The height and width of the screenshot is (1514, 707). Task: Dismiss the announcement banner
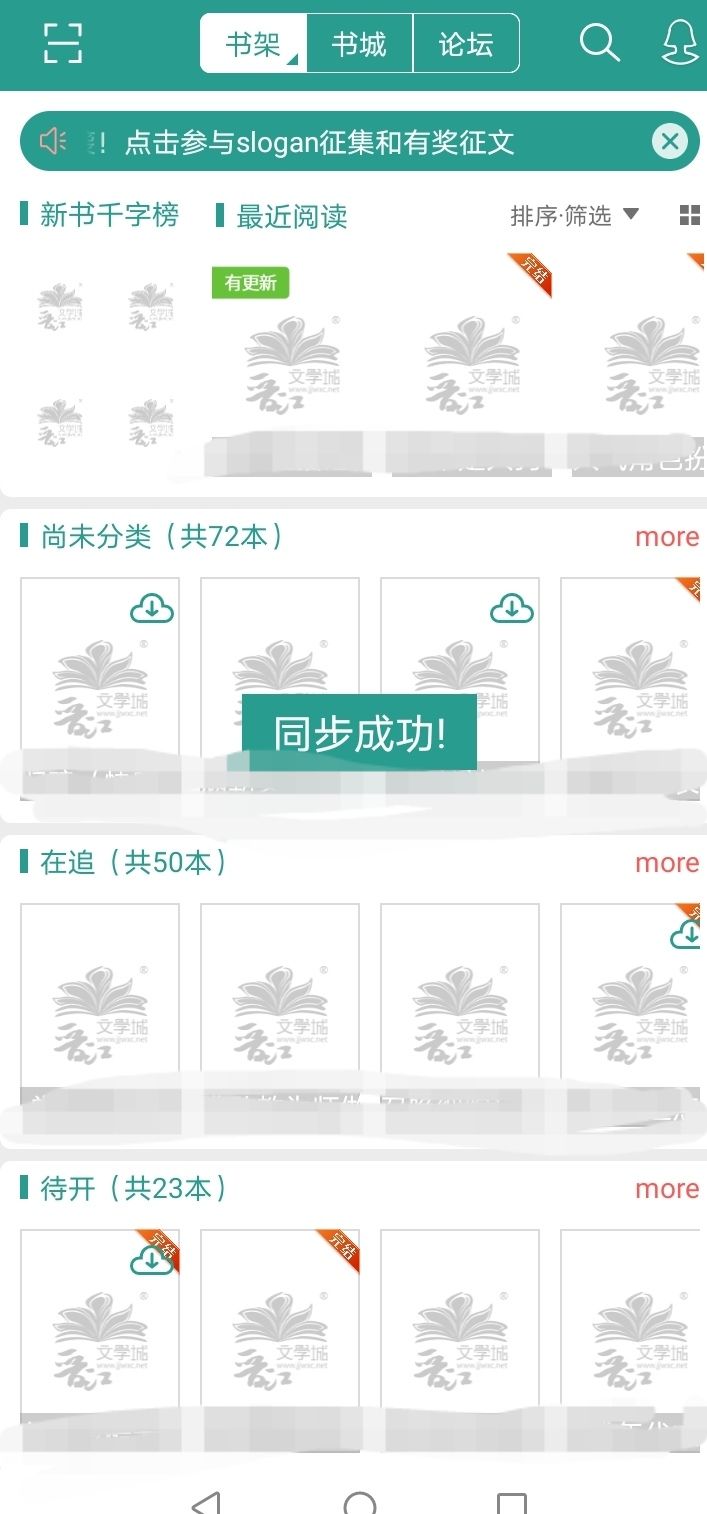coord(670,142)
